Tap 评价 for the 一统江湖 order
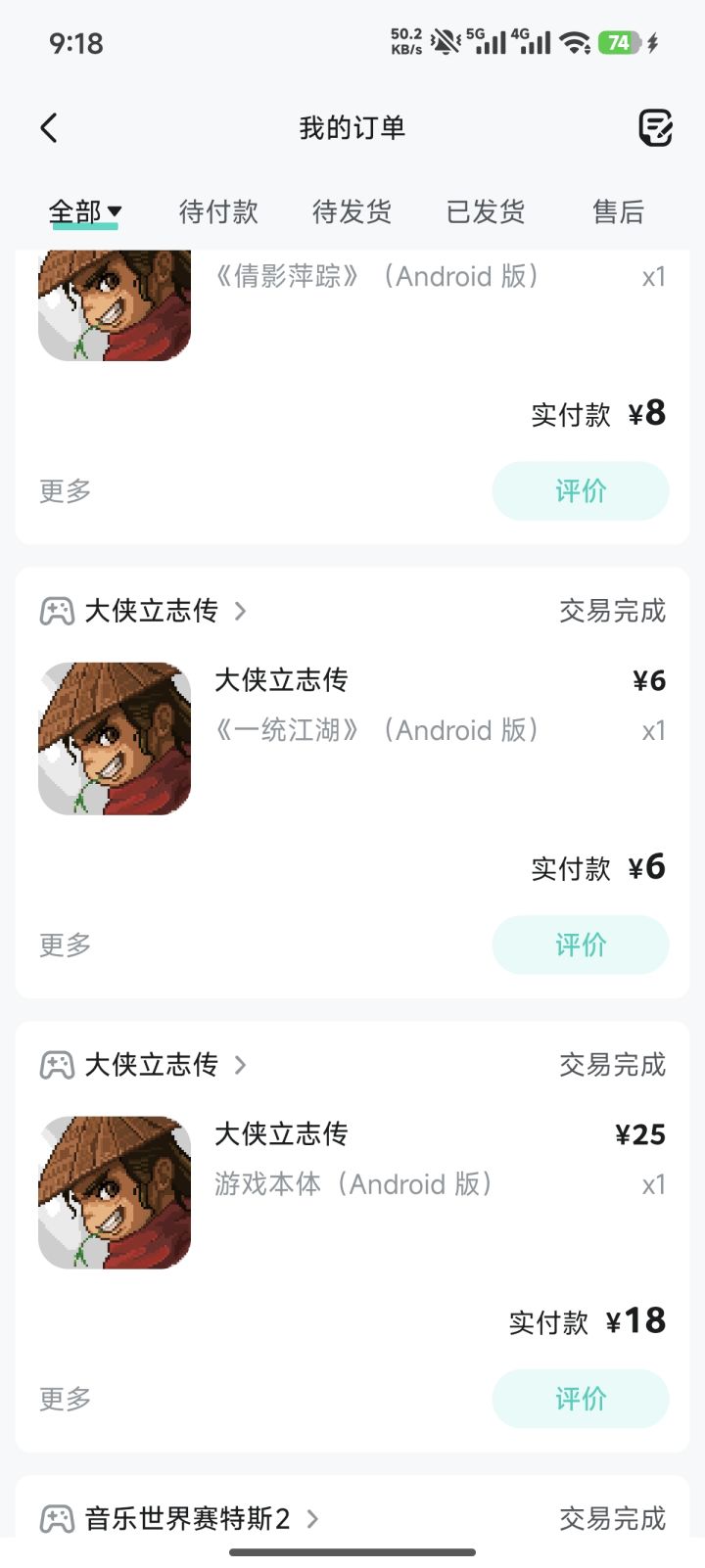This screenshot has height=1568, width=705. pos(581,945)
